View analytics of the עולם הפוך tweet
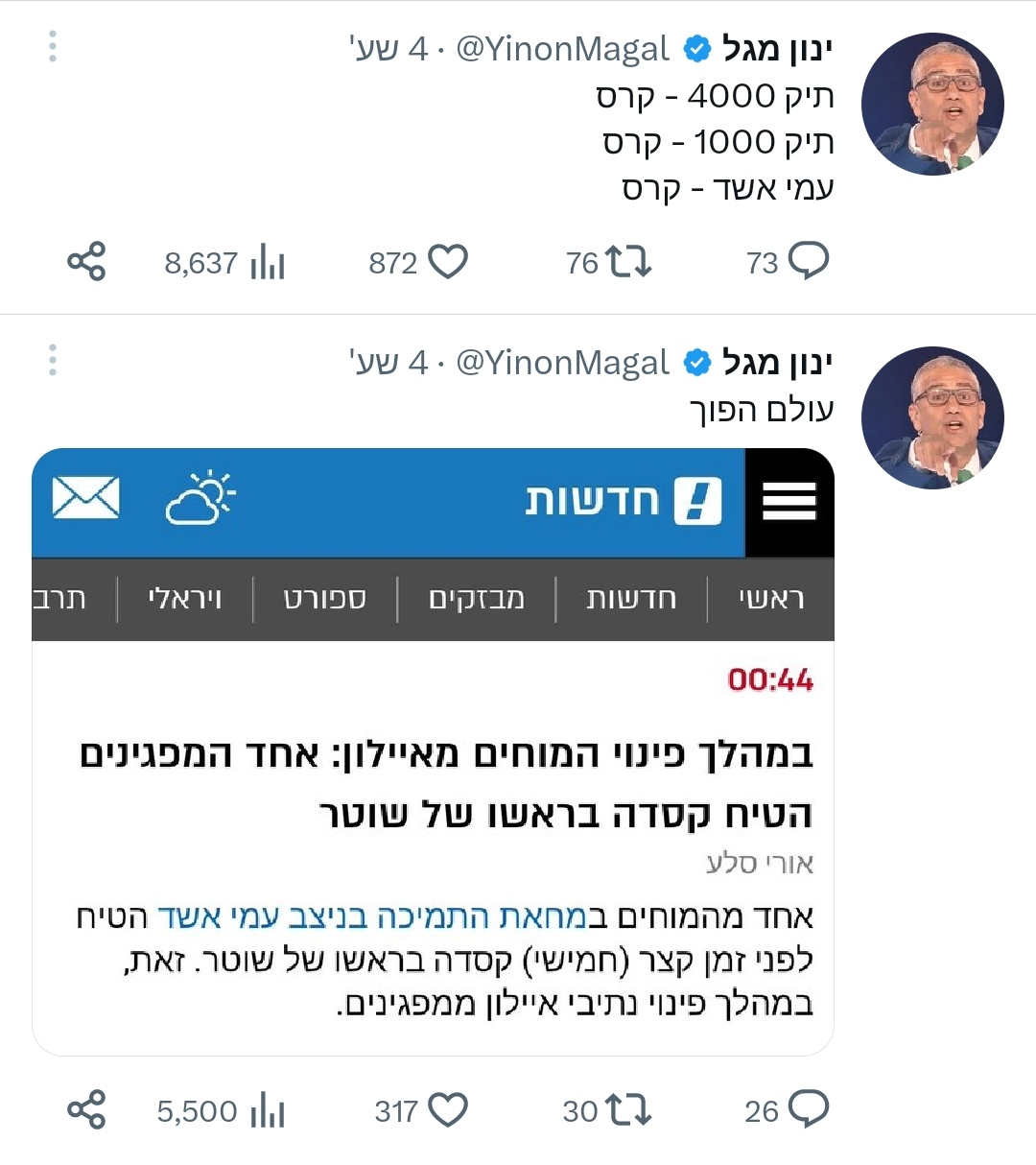The image size is (1036, 1165). click(268, 1110)
